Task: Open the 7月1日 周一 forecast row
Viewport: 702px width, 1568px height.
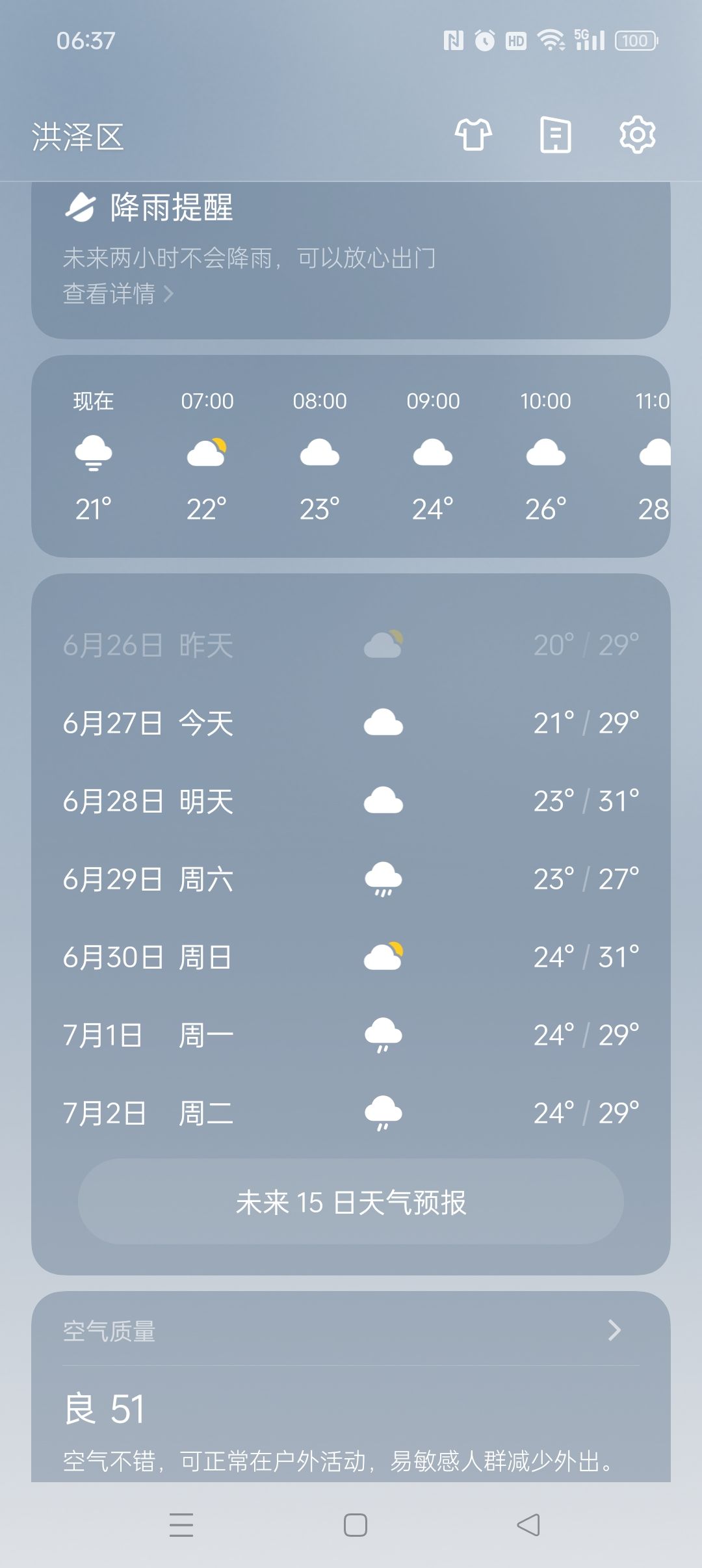Action: (351, 1035)
